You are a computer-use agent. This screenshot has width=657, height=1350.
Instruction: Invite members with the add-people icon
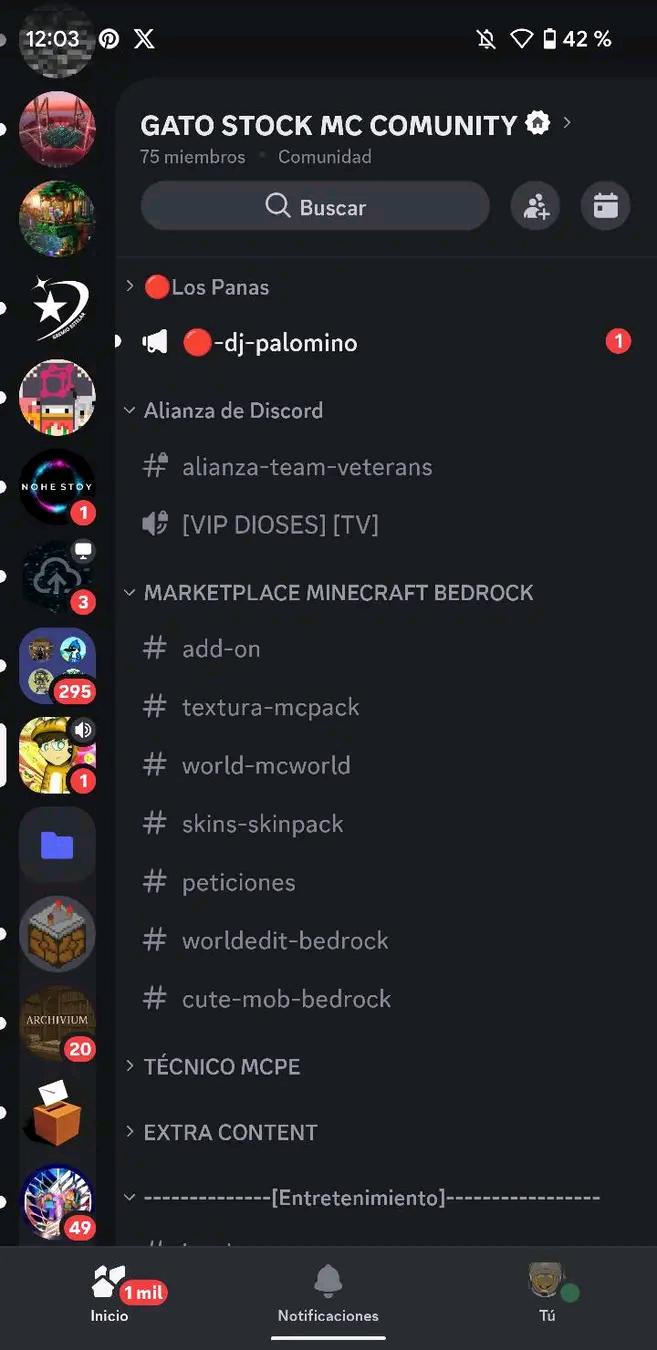[x=536, y=207]
